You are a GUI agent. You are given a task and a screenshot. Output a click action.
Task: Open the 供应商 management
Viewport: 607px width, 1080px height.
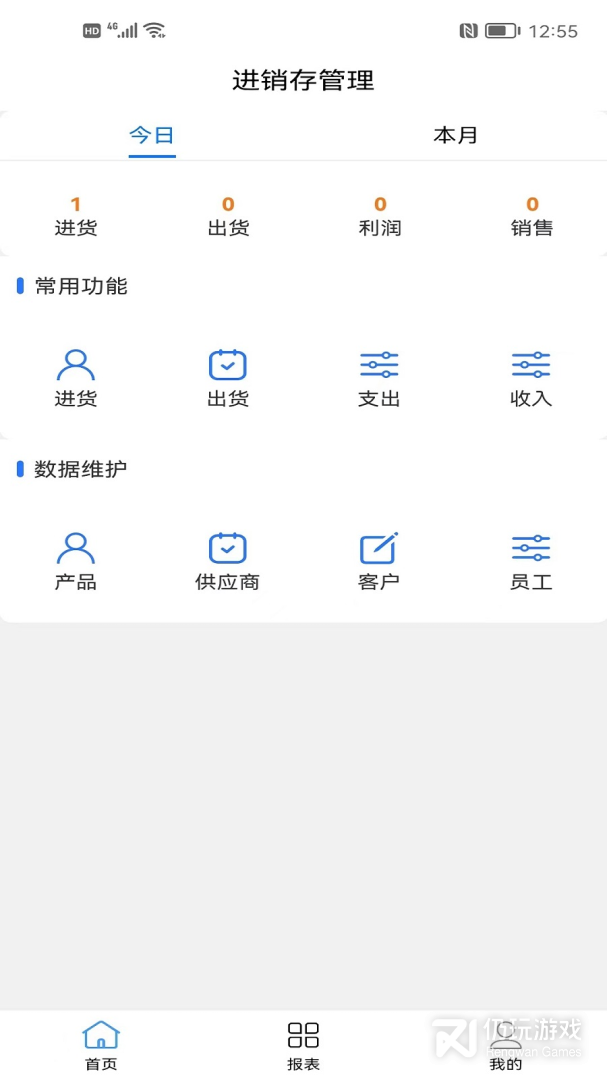228,561
